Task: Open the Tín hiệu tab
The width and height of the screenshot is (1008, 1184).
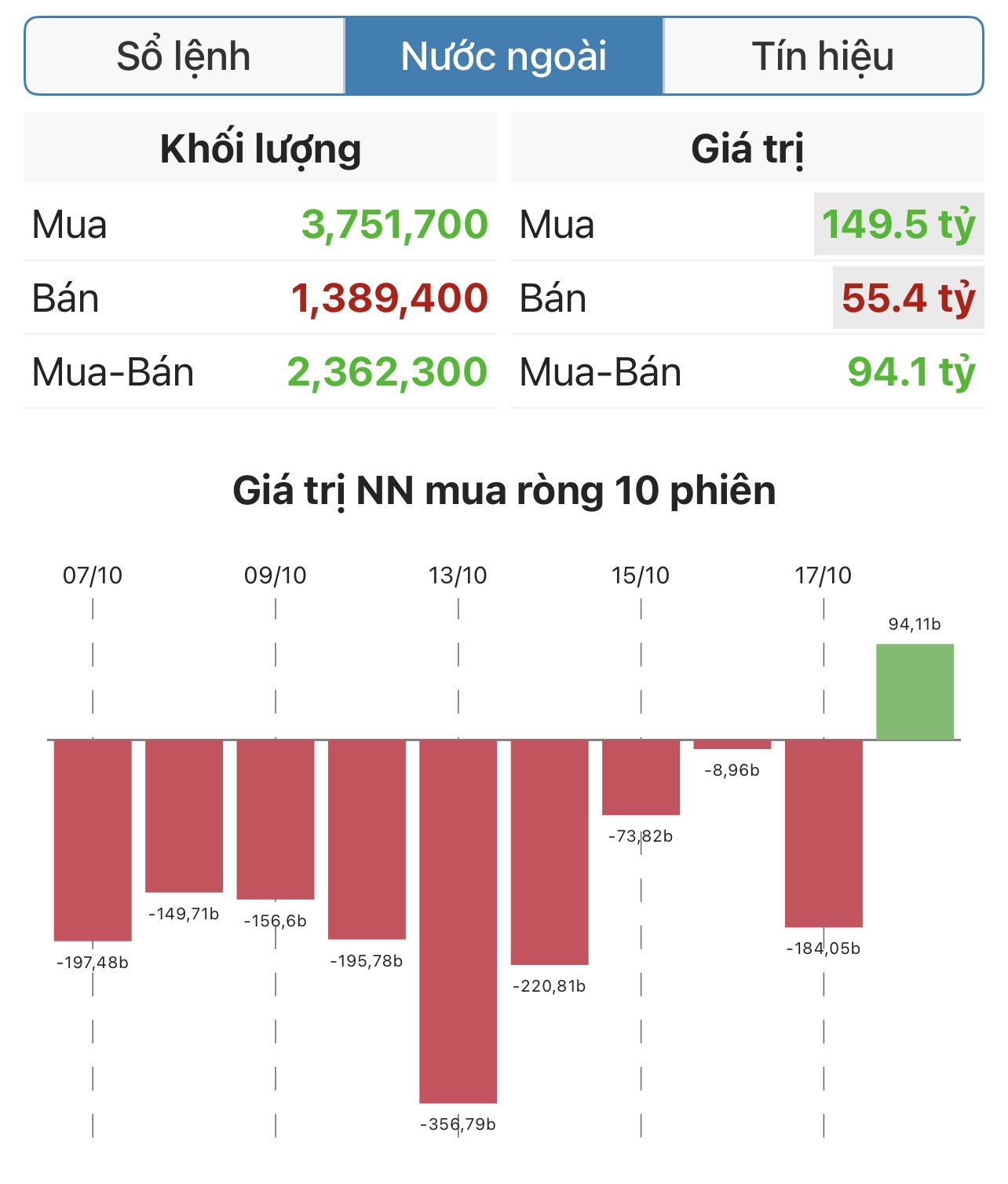Action: tap(823, 57)
